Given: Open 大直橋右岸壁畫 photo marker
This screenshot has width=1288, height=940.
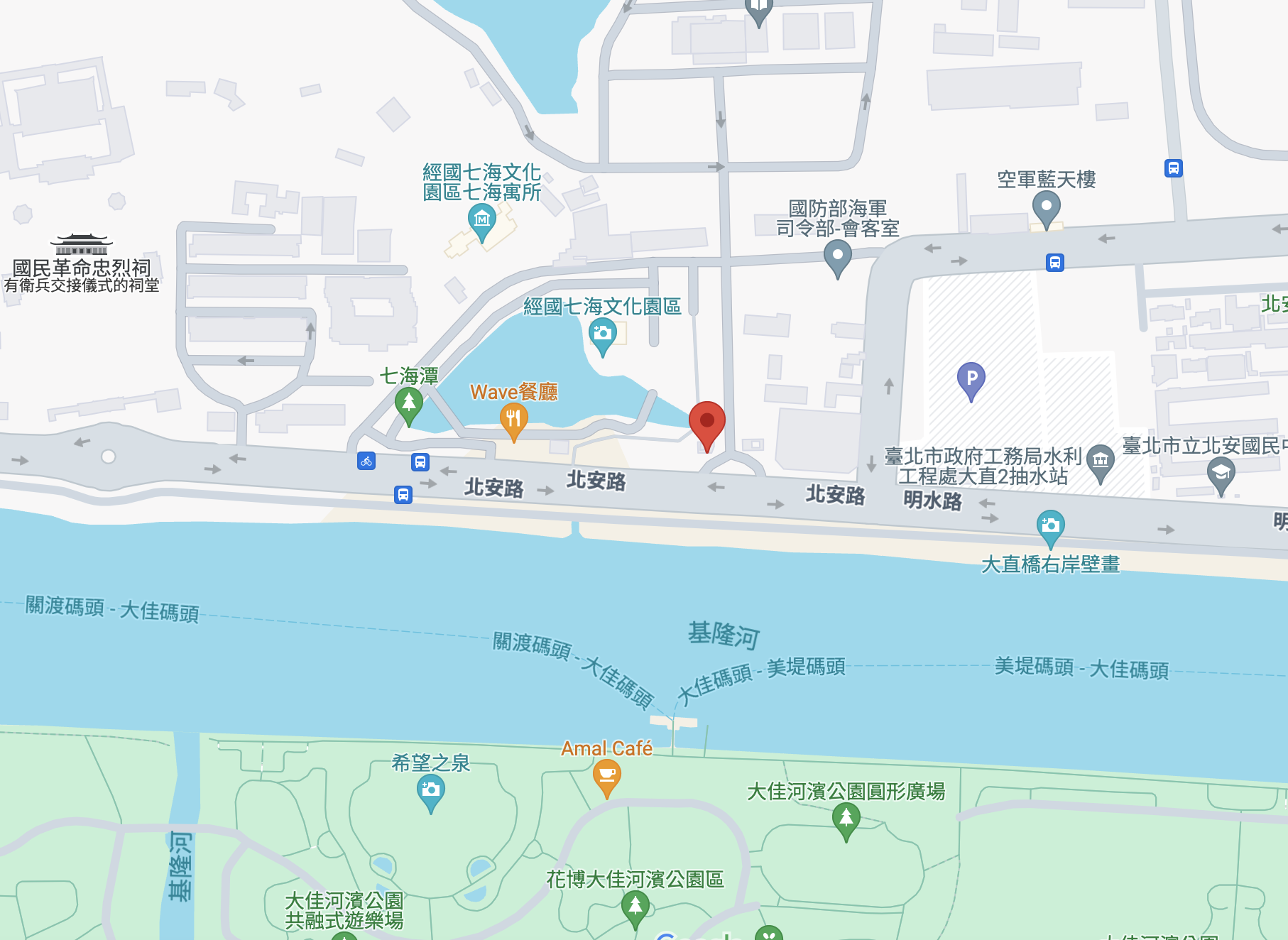Looking at the screenshot, I should [1050, 526].
